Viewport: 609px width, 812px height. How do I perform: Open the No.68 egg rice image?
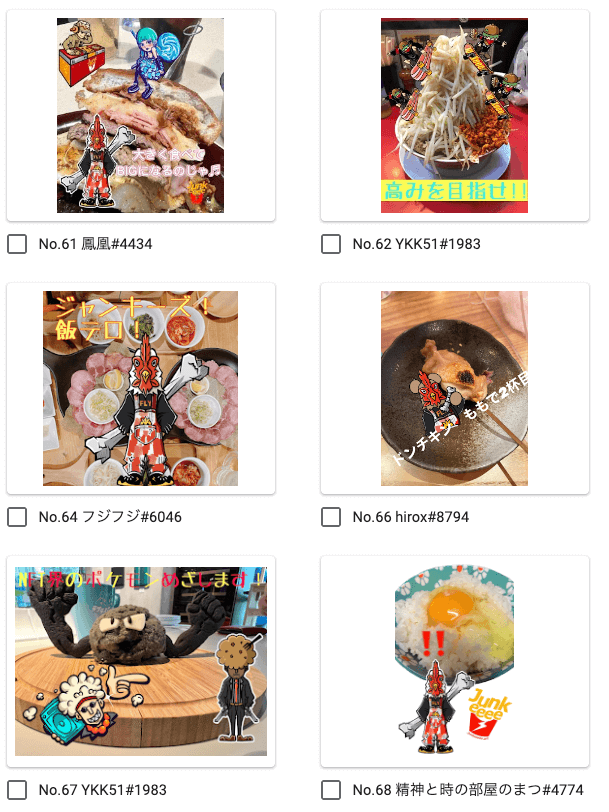coord(454,661)
